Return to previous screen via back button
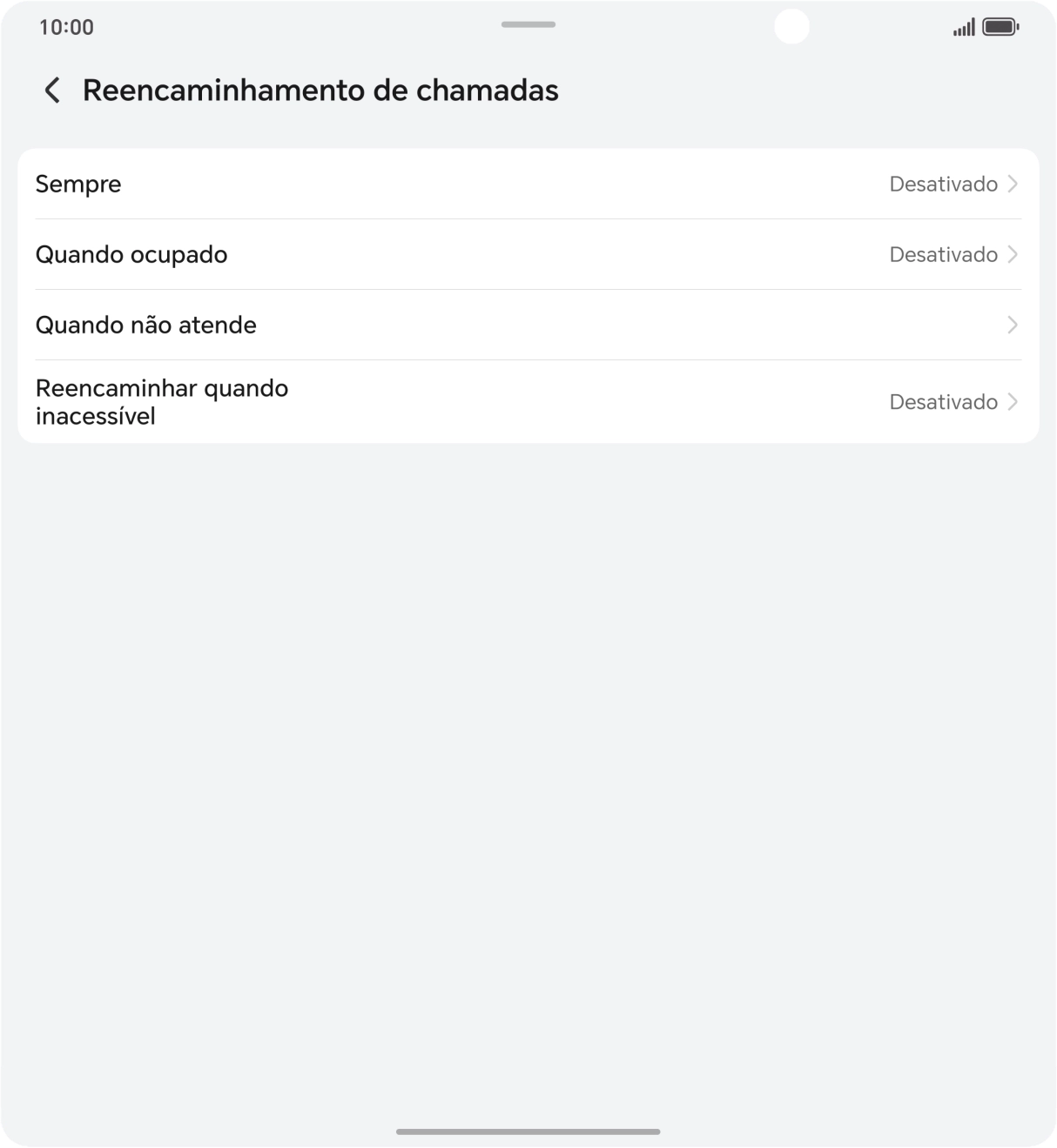 point(51,90)
